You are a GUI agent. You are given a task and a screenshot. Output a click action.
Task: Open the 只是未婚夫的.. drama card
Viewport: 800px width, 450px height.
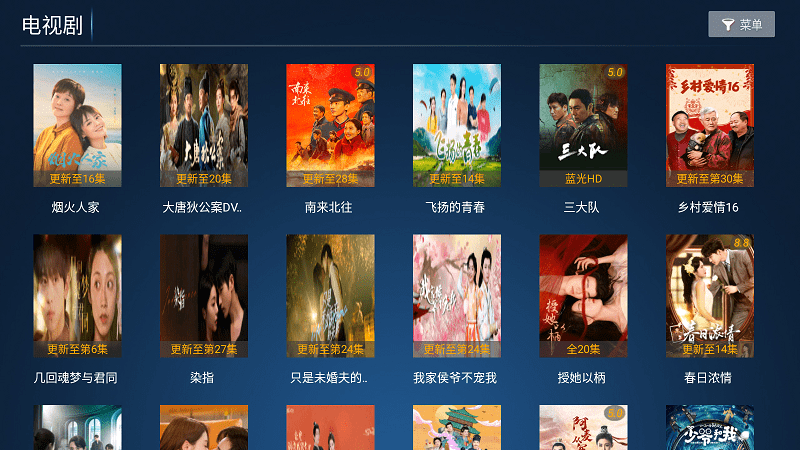click(330, 296)
